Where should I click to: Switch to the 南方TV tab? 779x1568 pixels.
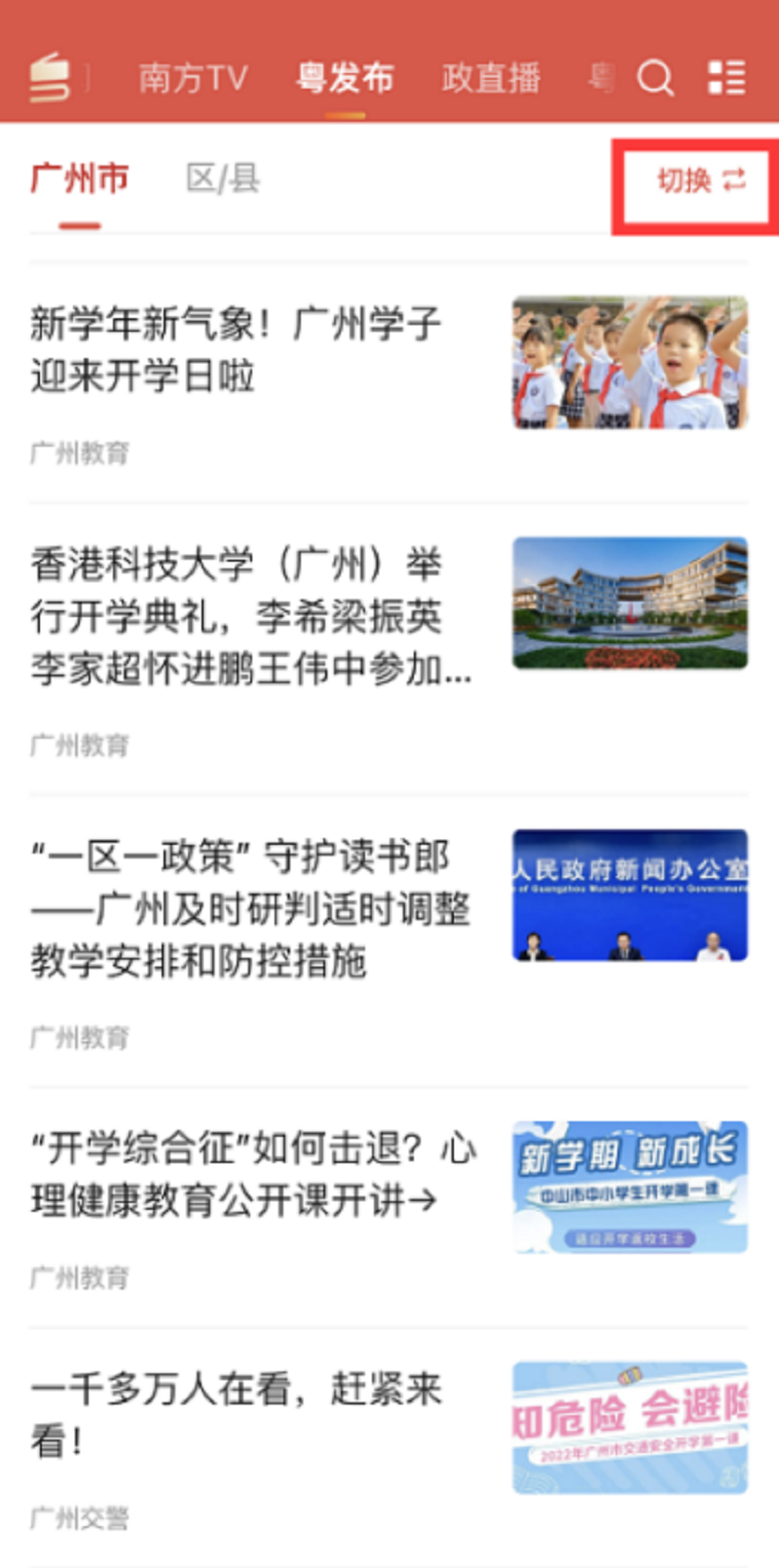tap(193, 78)
